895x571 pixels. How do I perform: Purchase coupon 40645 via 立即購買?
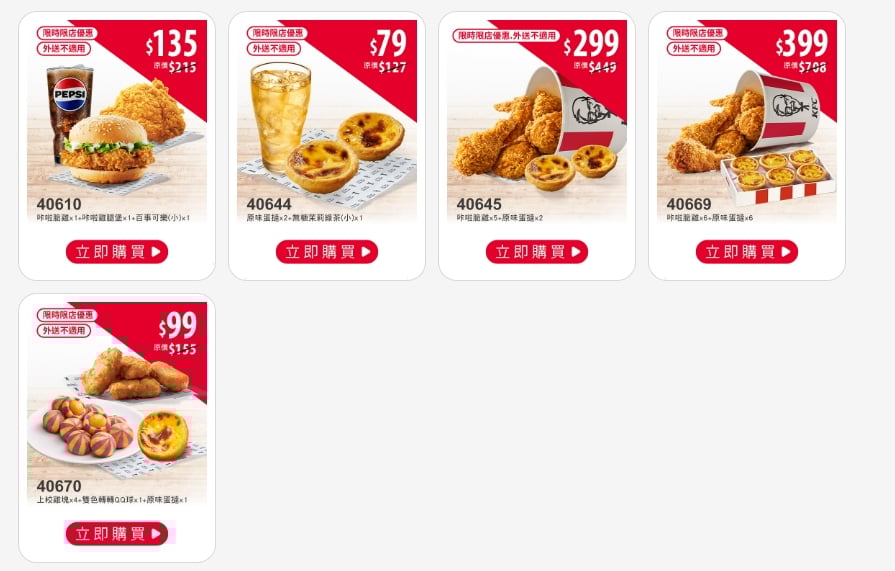pyautogui.click(x=537, y=252)
